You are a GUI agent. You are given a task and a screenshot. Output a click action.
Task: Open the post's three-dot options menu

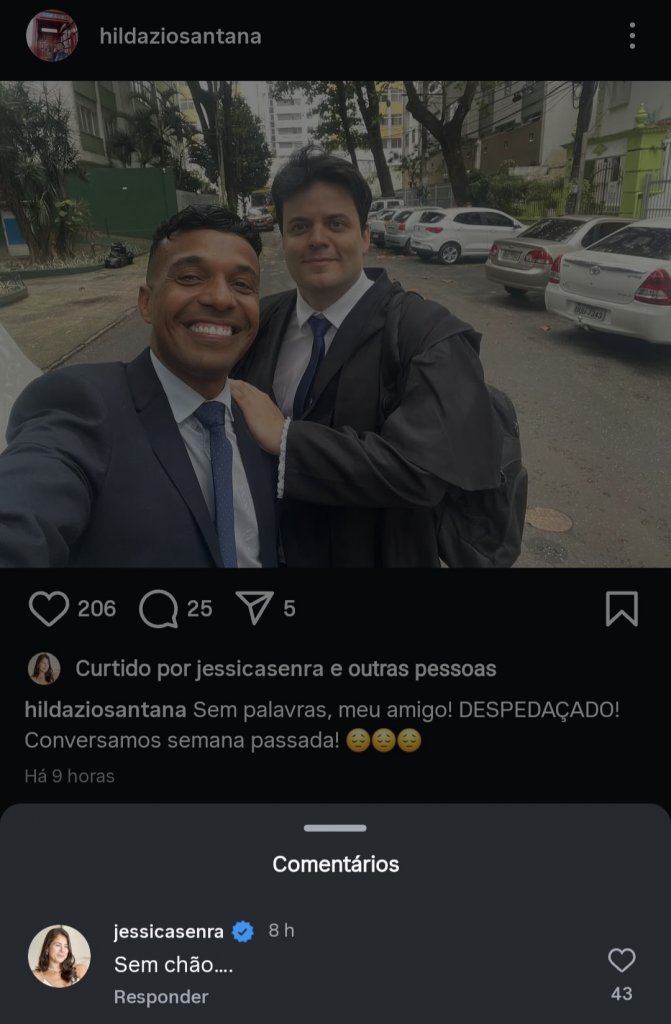(632, 36)
